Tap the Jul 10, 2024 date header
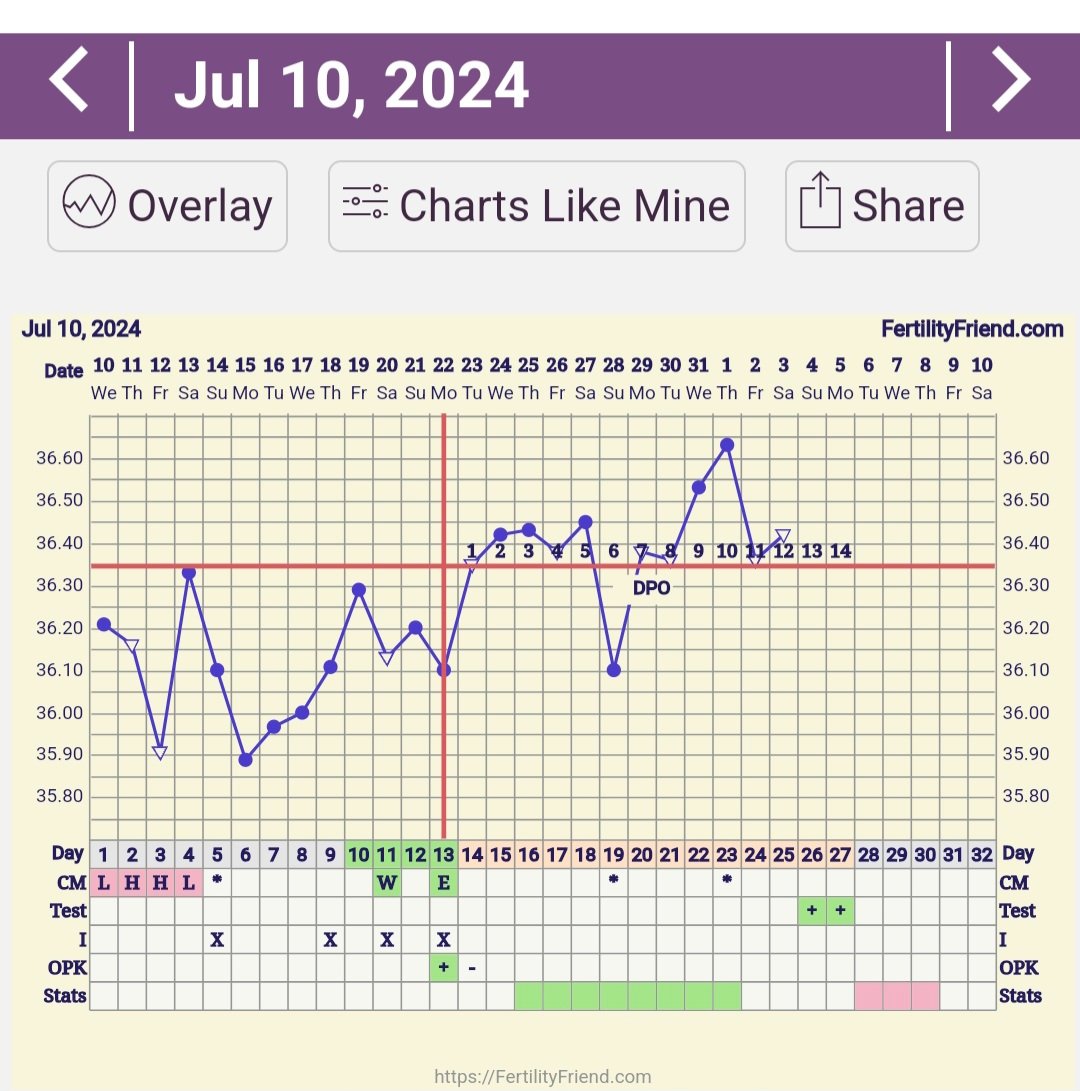This screenshot has width=1080, height=1091. pyautogui.click(x=351, y=86)
